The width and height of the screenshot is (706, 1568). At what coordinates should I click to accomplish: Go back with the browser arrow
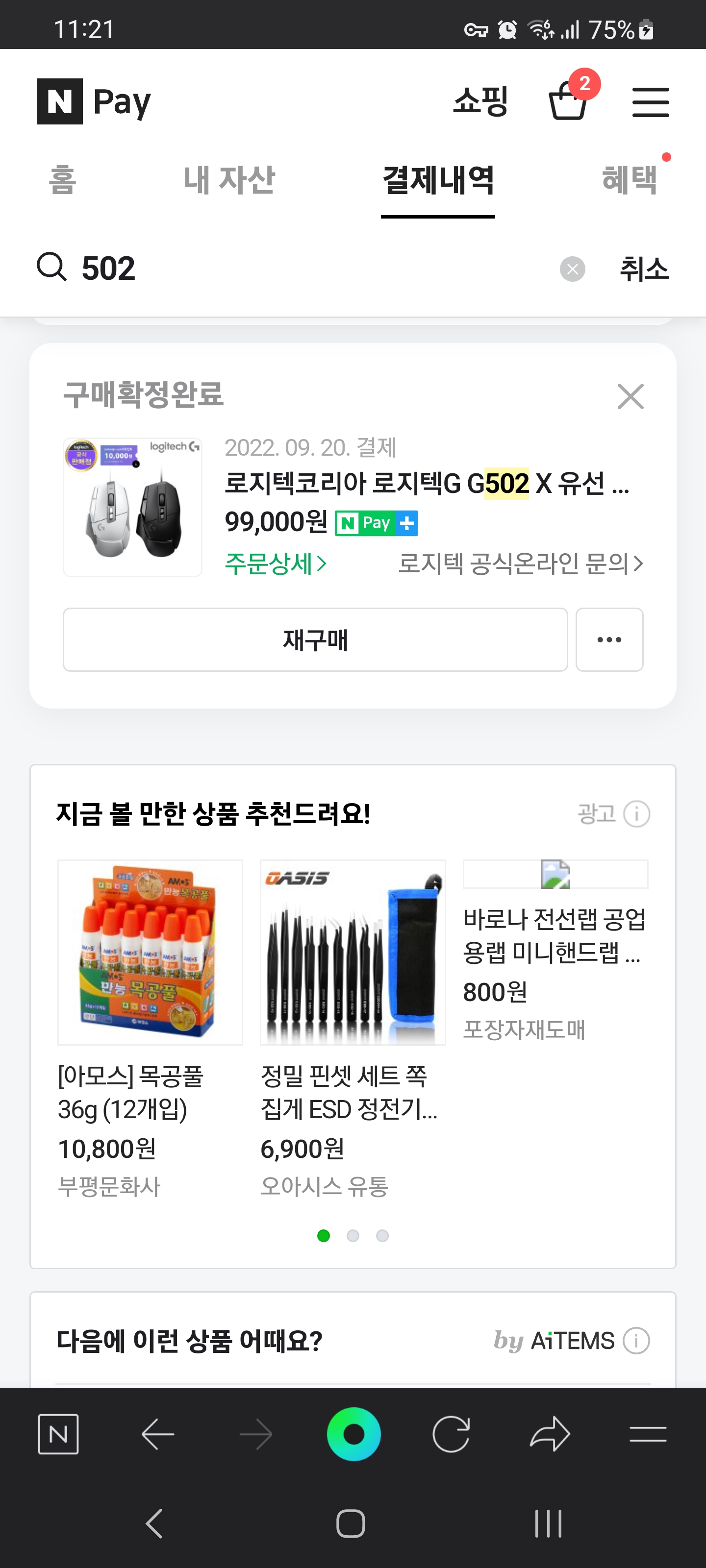(158, 1434)
